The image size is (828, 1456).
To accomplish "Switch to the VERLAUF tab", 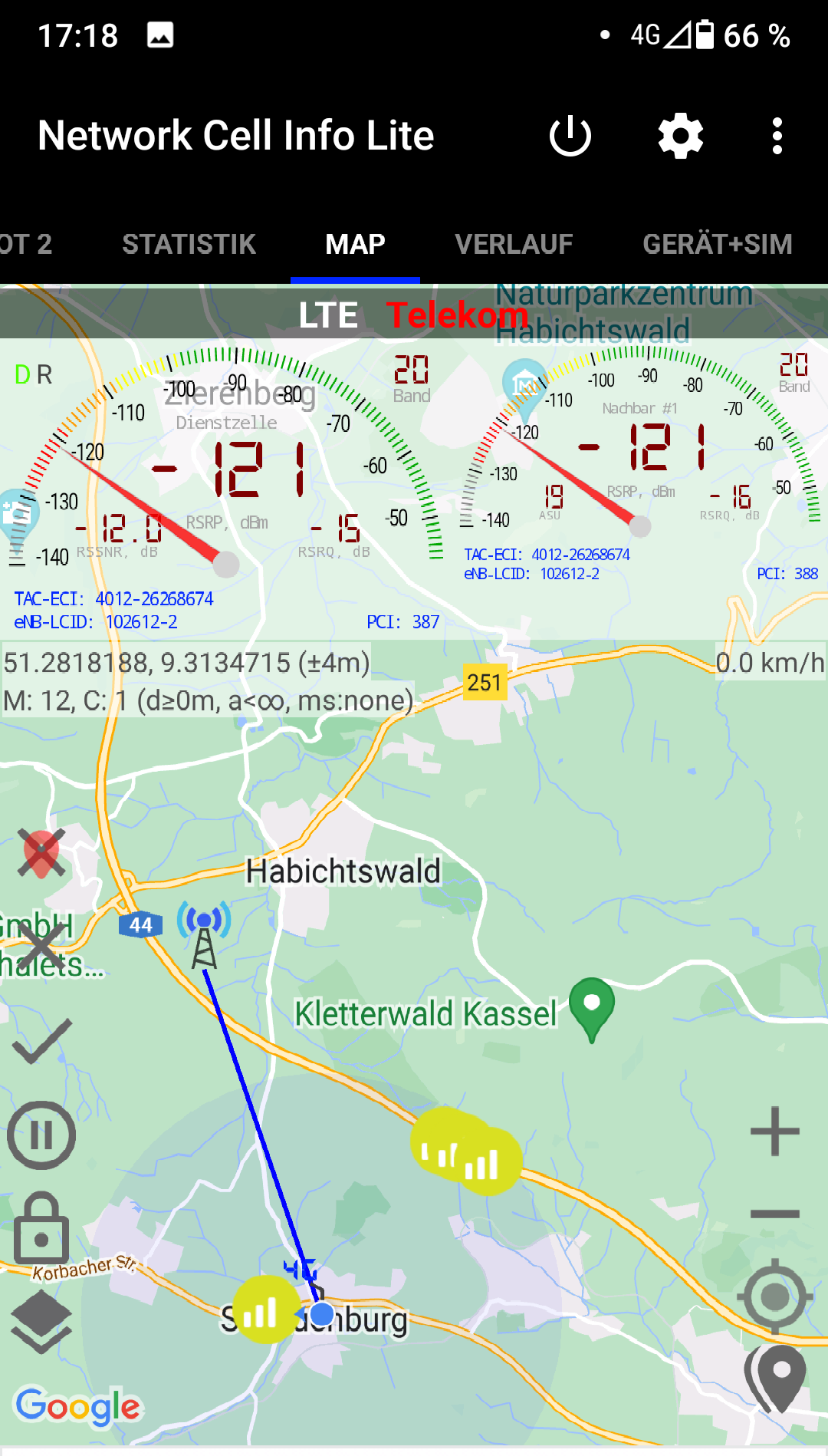I will [514, 244].
